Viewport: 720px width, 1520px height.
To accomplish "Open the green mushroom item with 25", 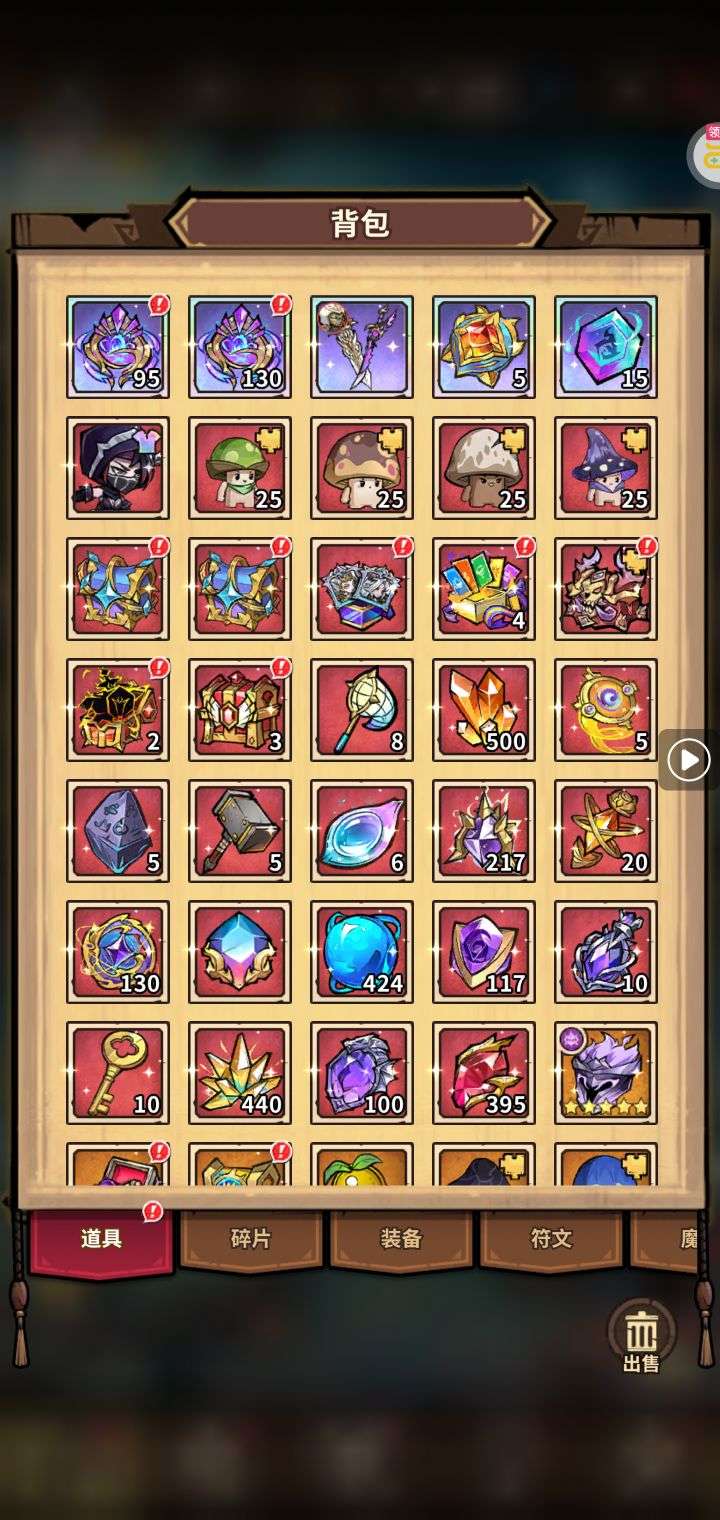I will (240, 468).
